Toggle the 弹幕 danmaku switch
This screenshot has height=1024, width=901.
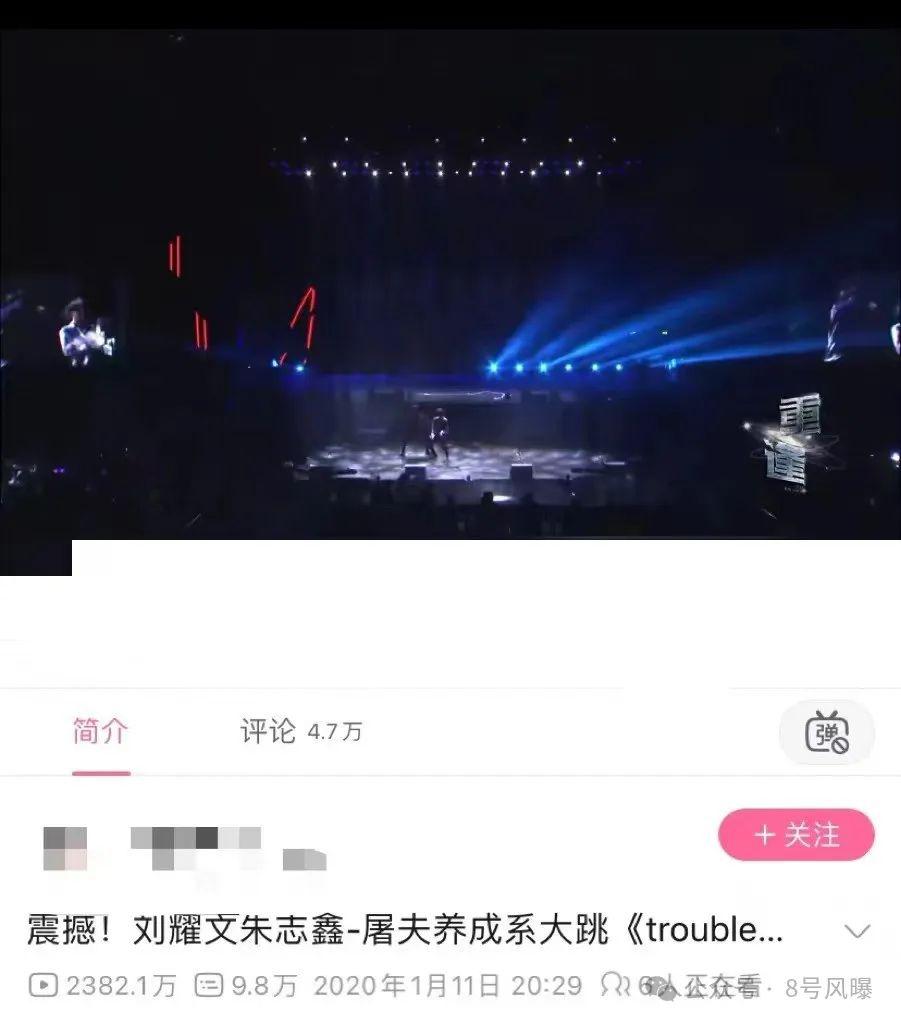[826, 734]
